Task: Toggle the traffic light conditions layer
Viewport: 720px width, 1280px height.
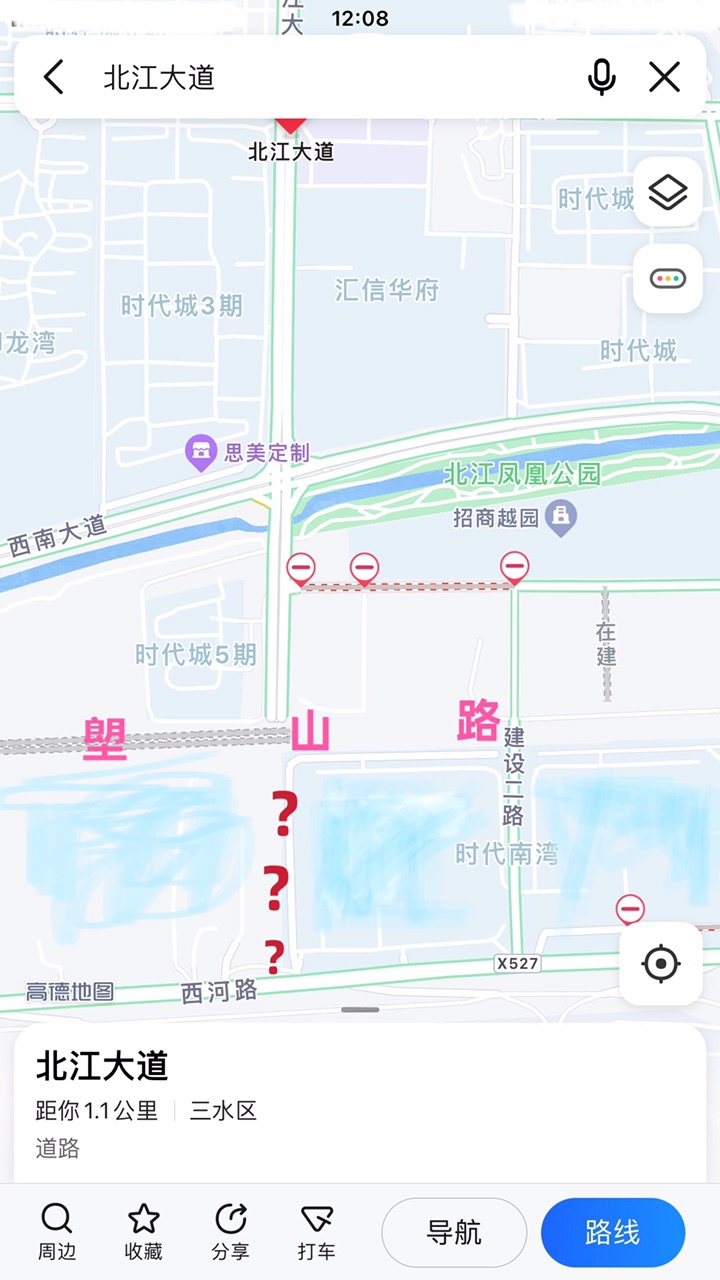Action: click(667, 279)
